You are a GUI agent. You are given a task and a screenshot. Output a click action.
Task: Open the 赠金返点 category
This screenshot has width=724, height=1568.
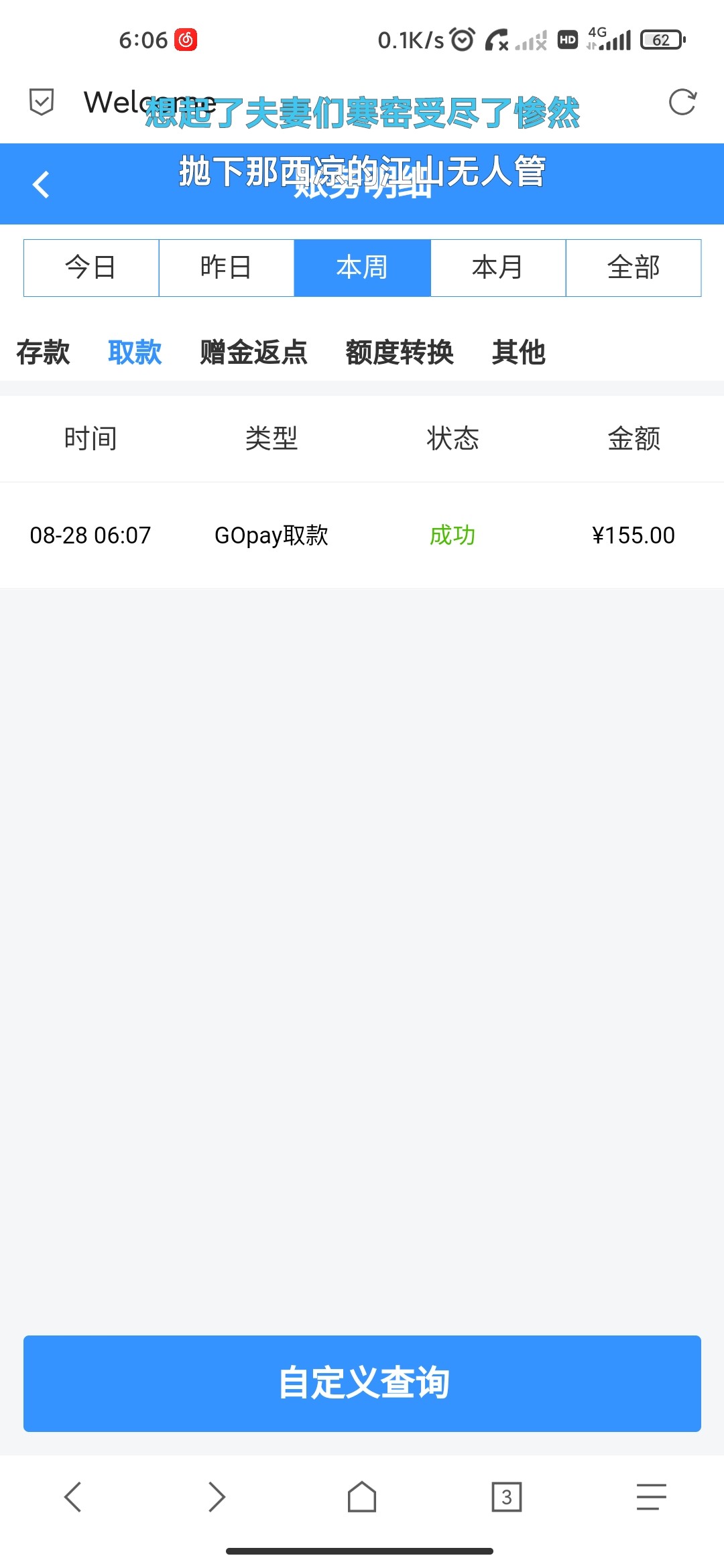(x=253, y=352)
